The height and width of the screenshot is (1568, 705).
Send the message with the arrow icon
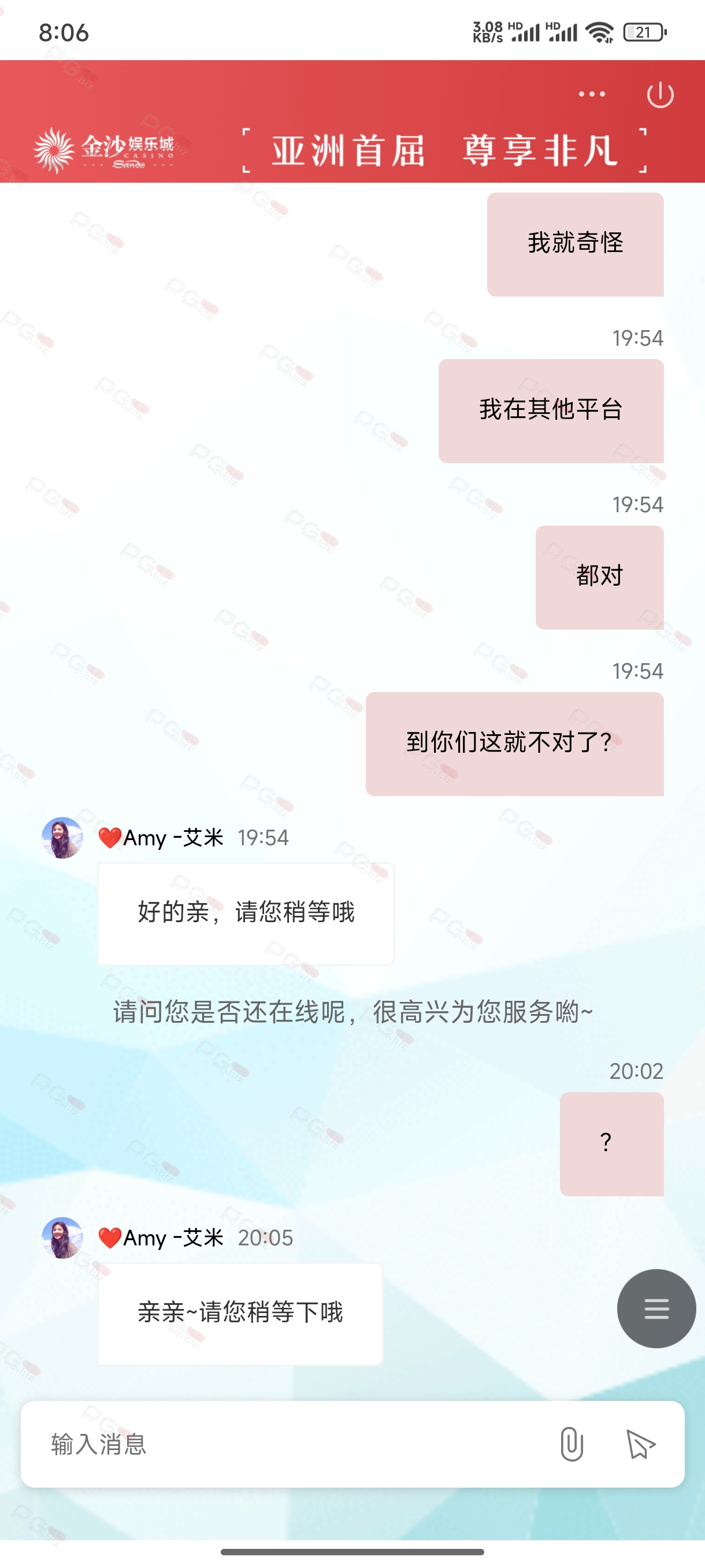tap(640, 1444)
